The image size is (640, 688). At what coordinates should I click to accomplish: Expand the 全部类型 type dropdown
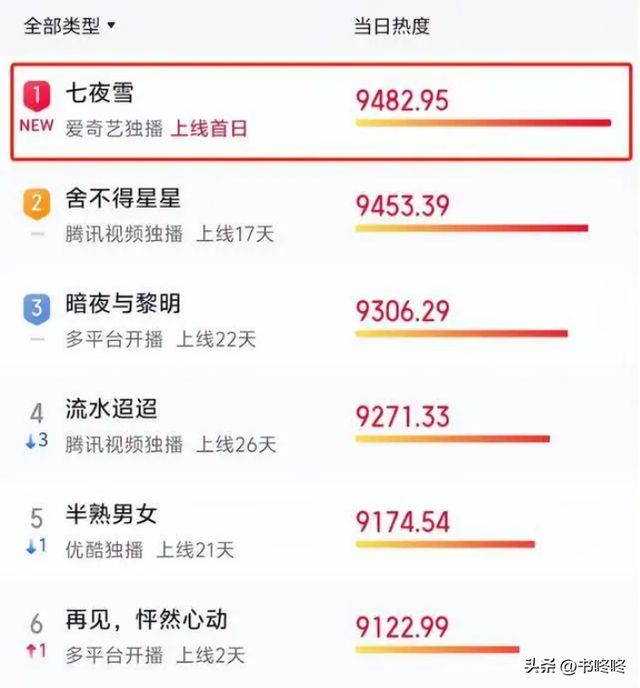pos(69,26)
